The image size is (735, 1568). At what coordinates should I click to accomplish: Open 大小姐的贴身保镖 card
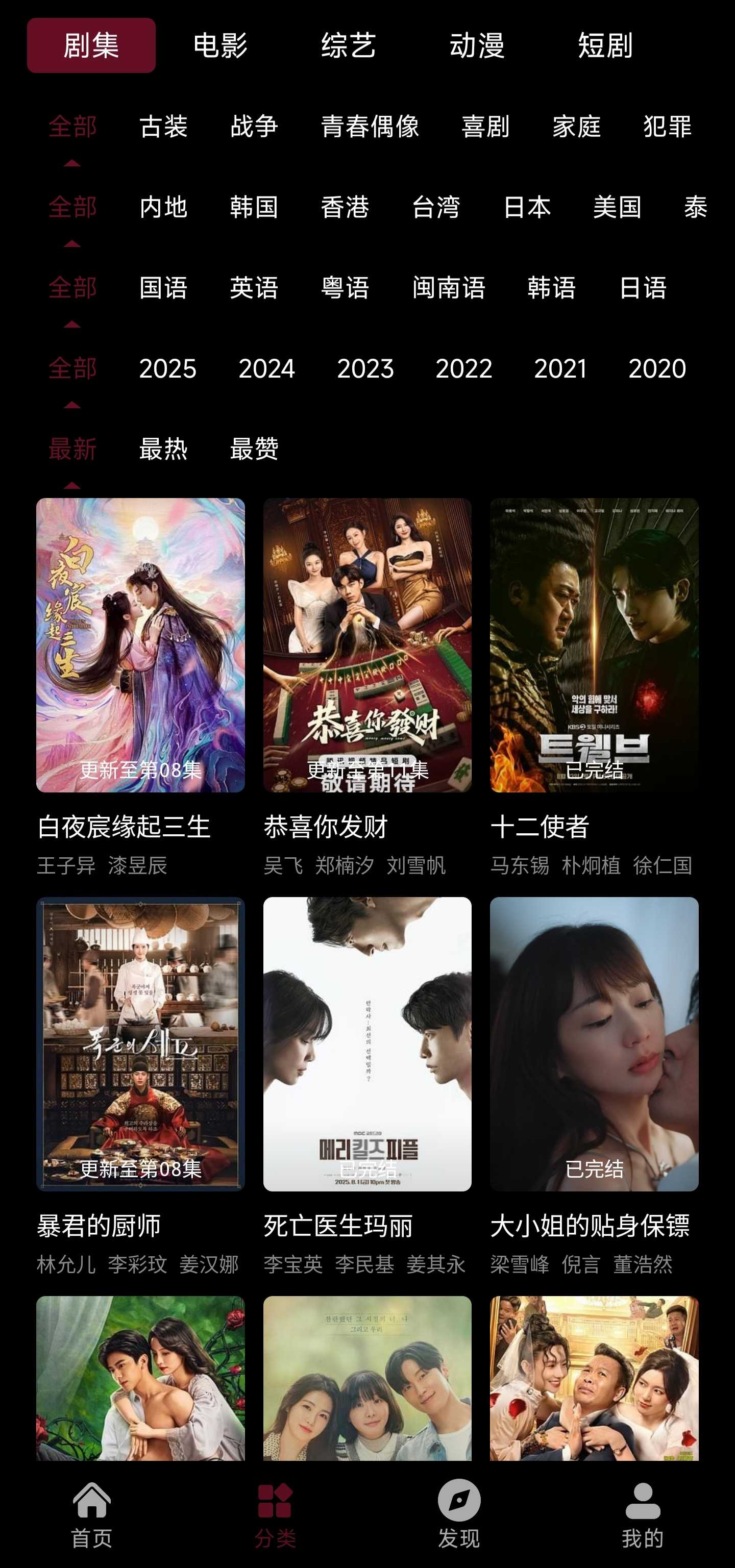594,1043
